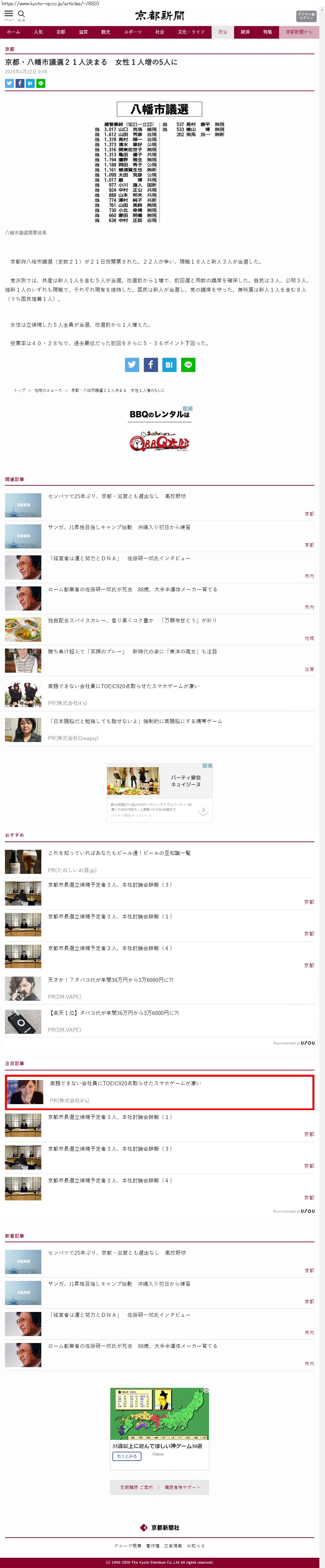The width and height of the screenshot is (325, 1568).
Task: Share on Twitter using the large icon below the article
Action: pyautogui.click(x=132, y=365)
